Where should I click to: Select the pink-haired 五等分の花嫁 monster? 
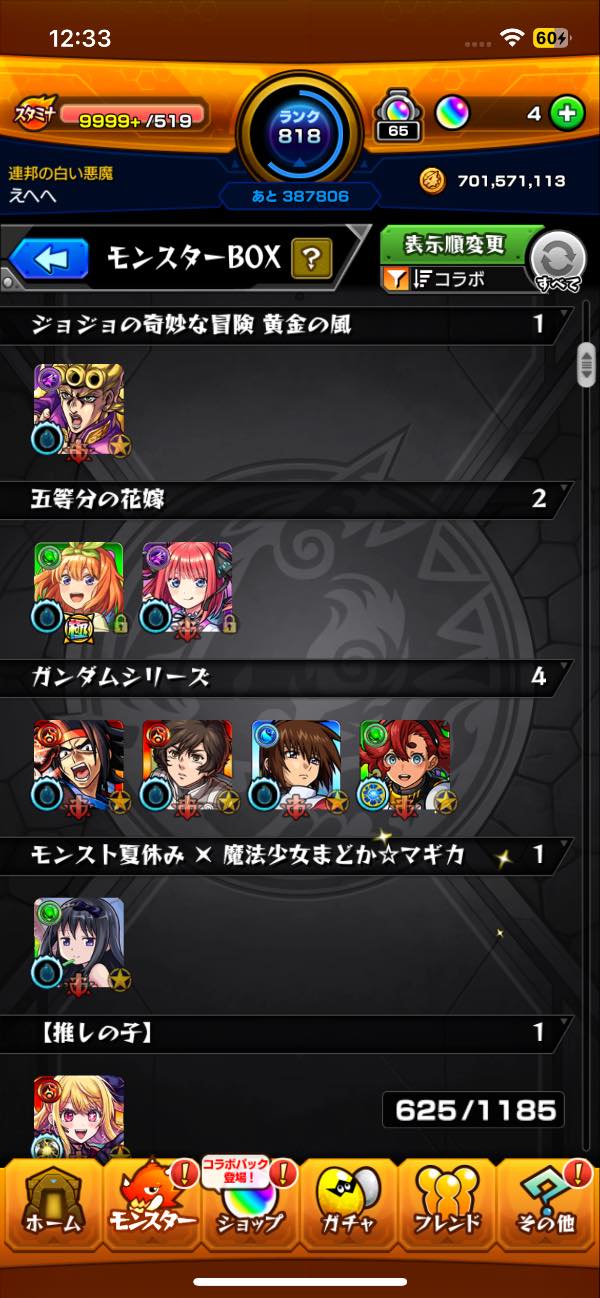click(187, 586)
